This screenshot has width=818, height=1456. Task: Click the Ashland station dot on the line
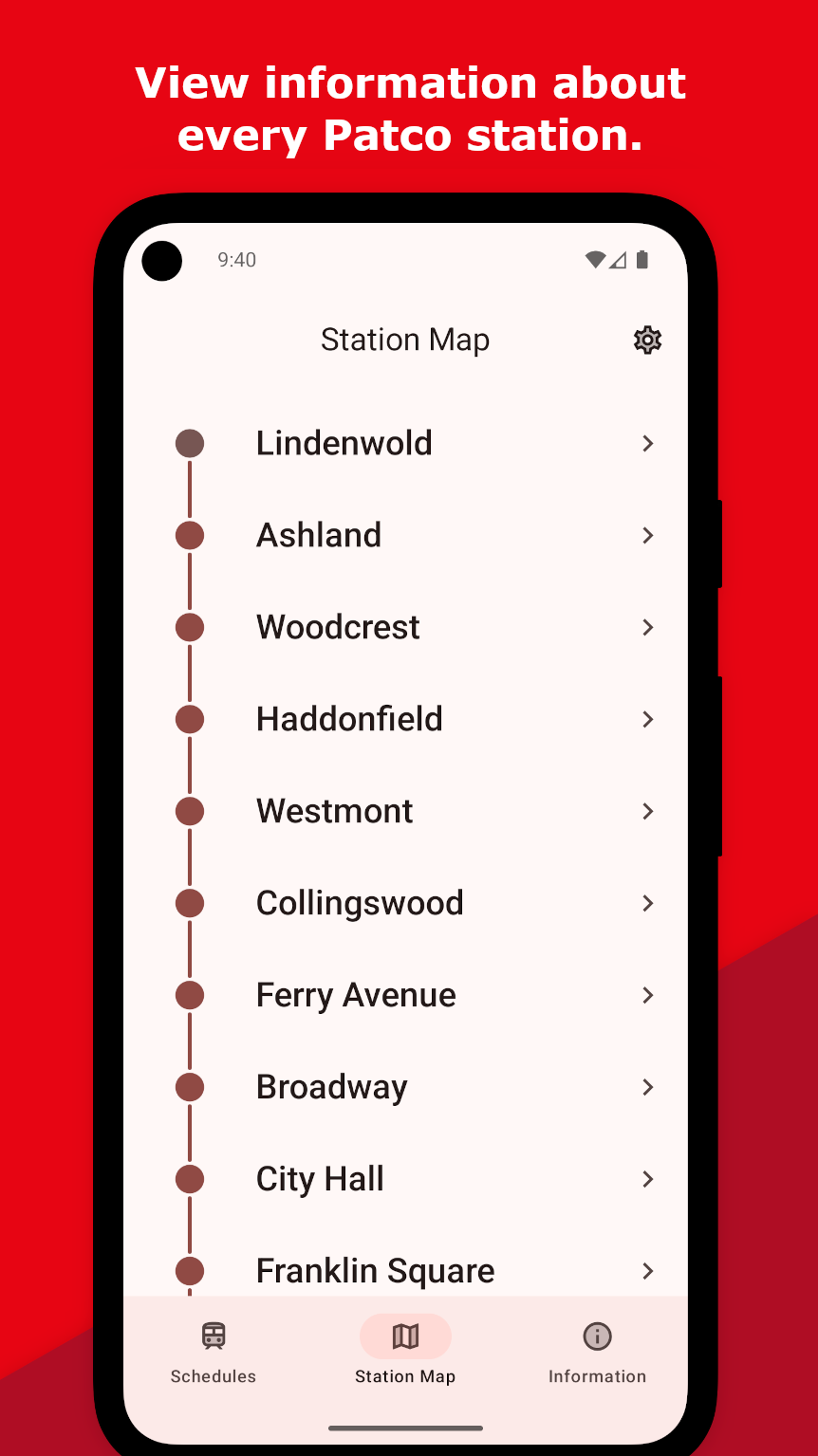click(x=190, y=535)
